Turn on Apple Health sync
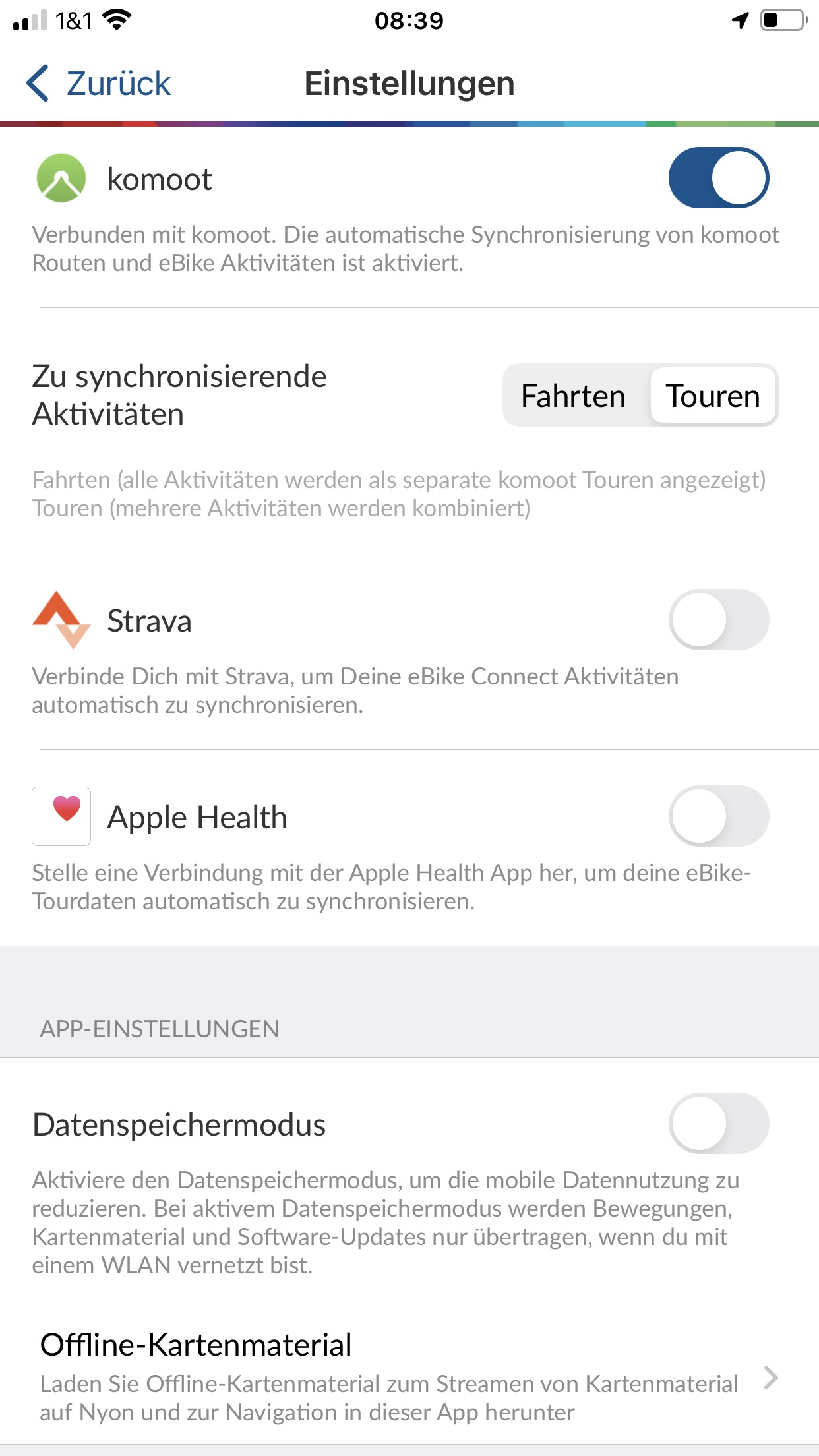819x1456 pixels. coord(719,816)
